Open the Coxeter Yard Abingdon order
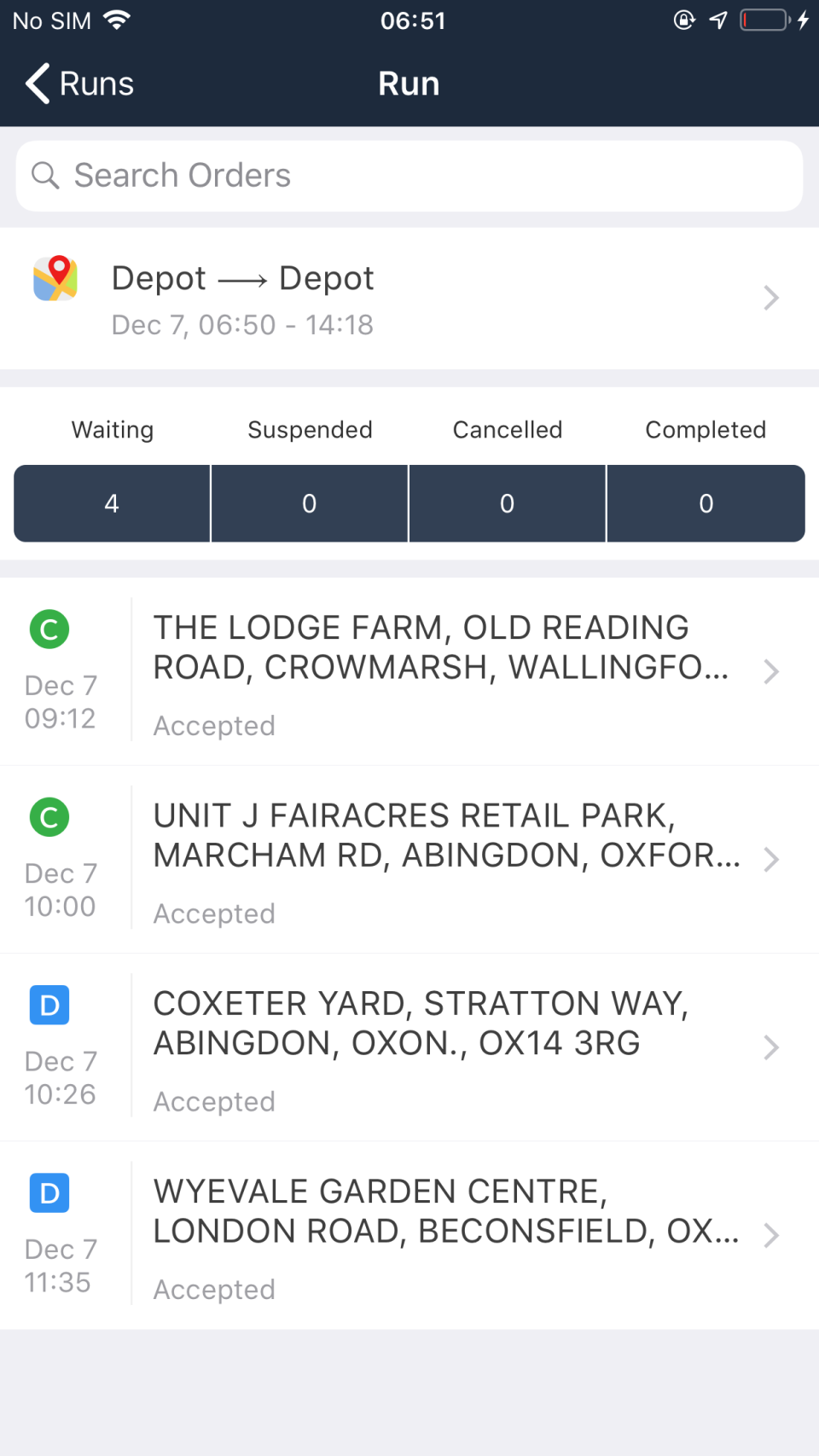Screen dimensions: 819x1456 click(771, 1047)
